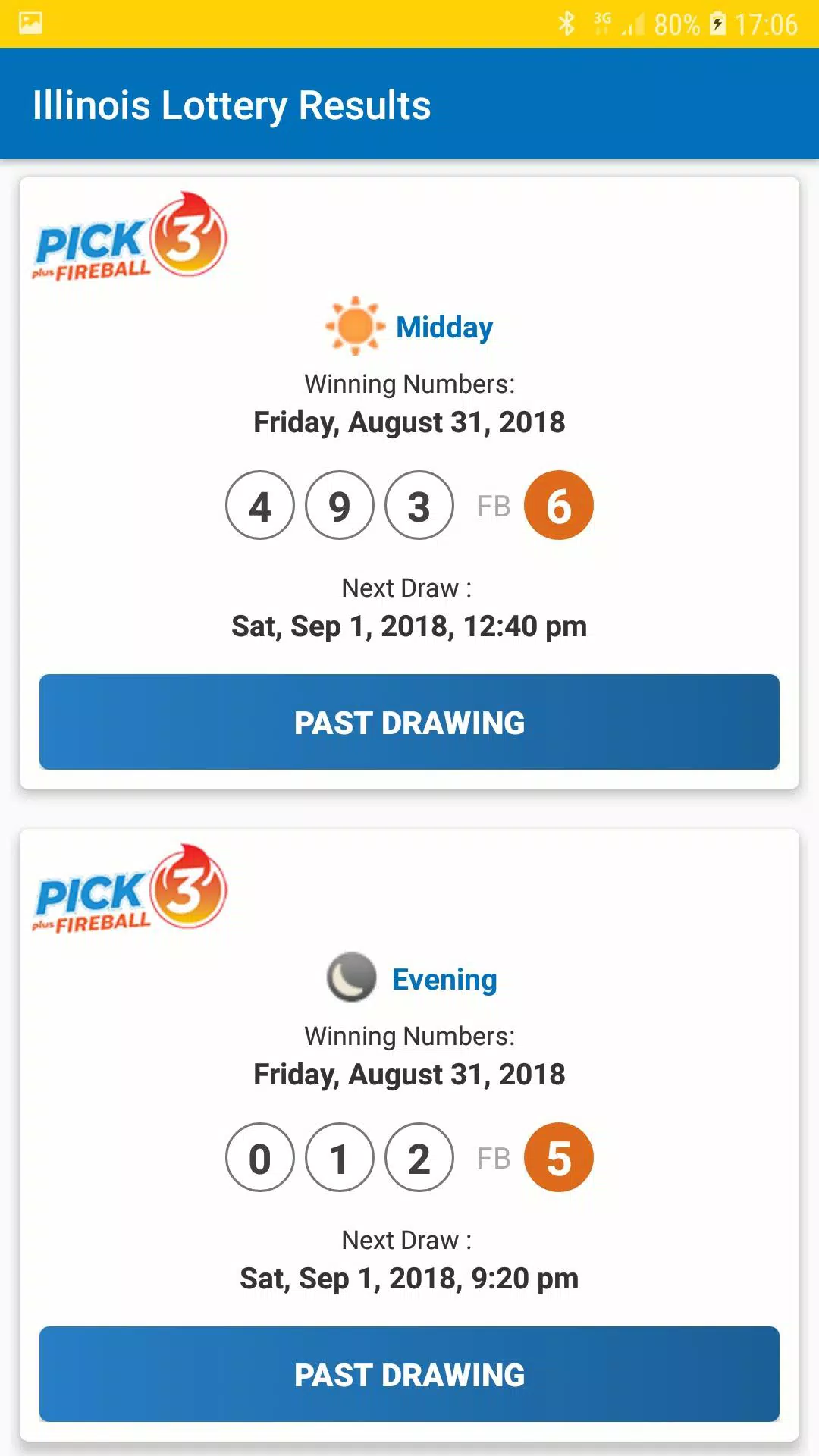The height and width of the screenshot is (1456, 819).
Task: Open PAST DRAWING for the Midday game
Action: (x=409, y=722)
